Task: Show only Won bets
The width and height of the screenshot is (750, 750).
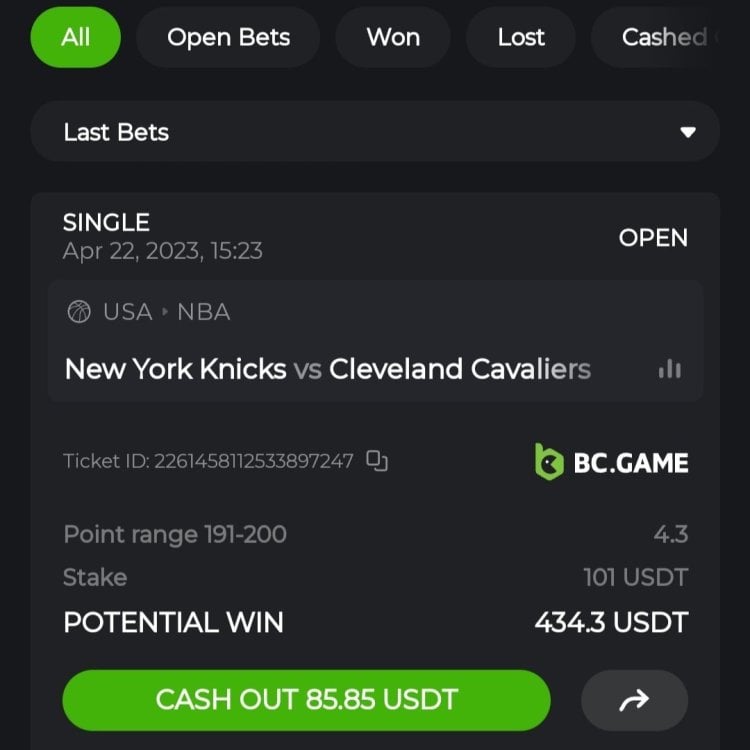Action: coord(393,38)
